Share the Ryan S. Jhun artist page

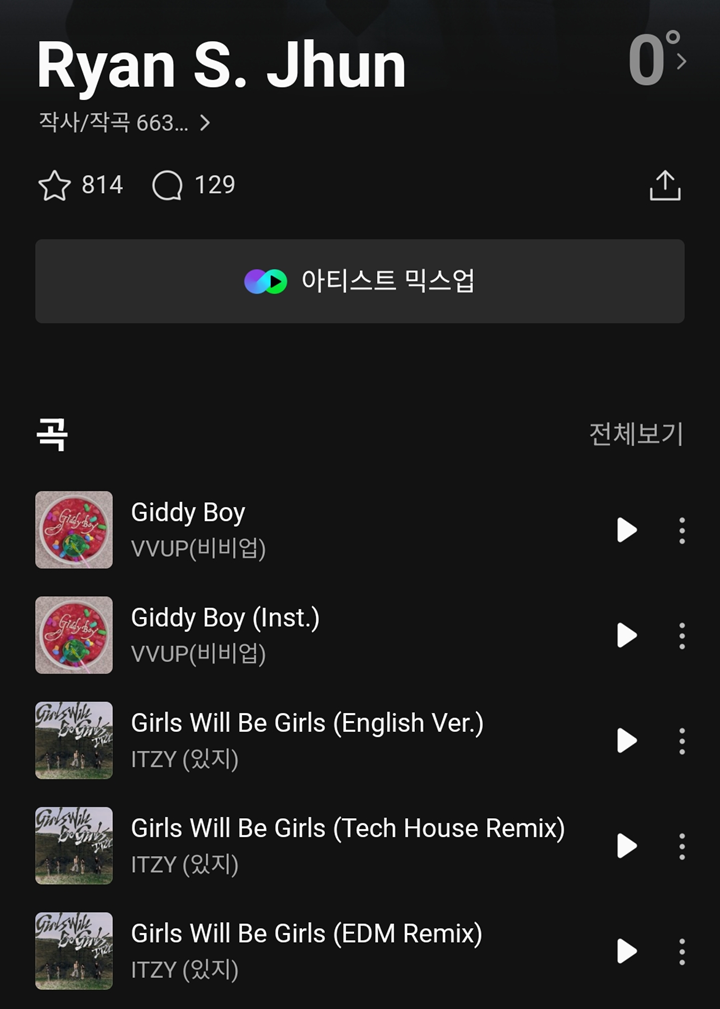(665, 185)
